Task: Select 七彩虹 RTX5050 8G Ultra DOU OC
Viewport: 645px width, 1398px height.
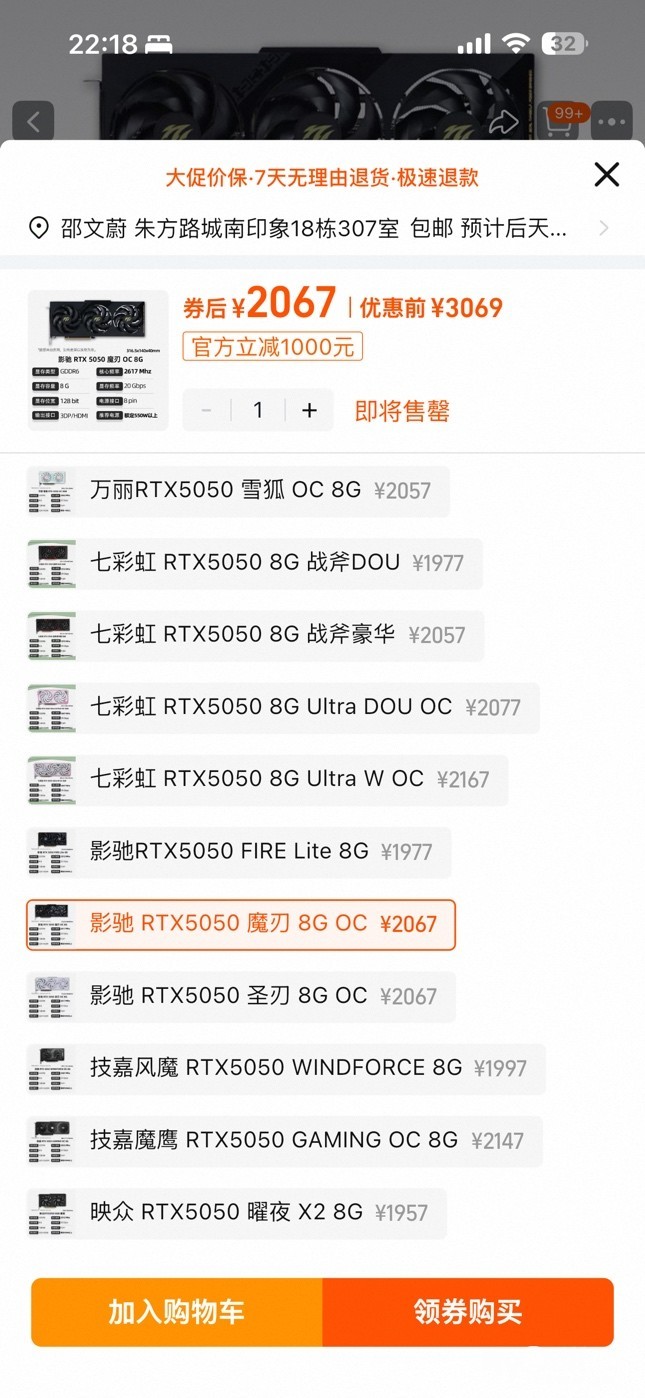Action: coord(282,707)
